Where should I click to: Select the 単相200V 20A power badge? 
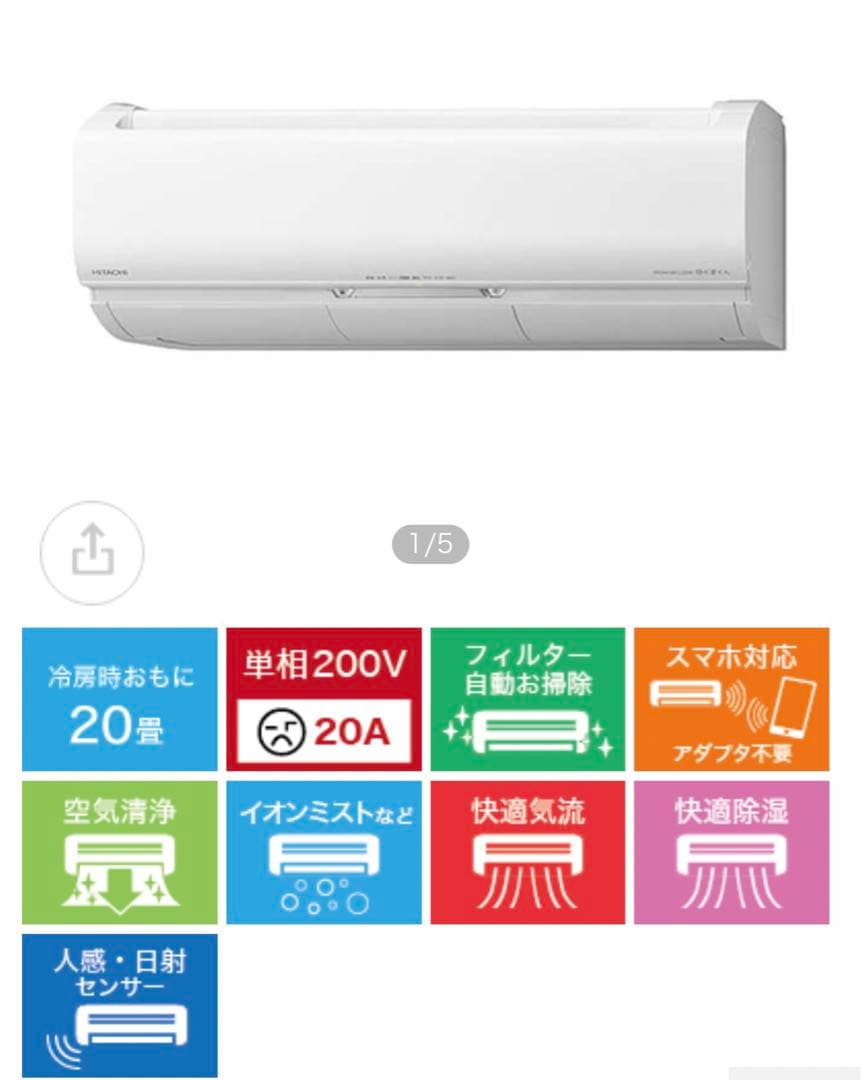tap(323, 698)
